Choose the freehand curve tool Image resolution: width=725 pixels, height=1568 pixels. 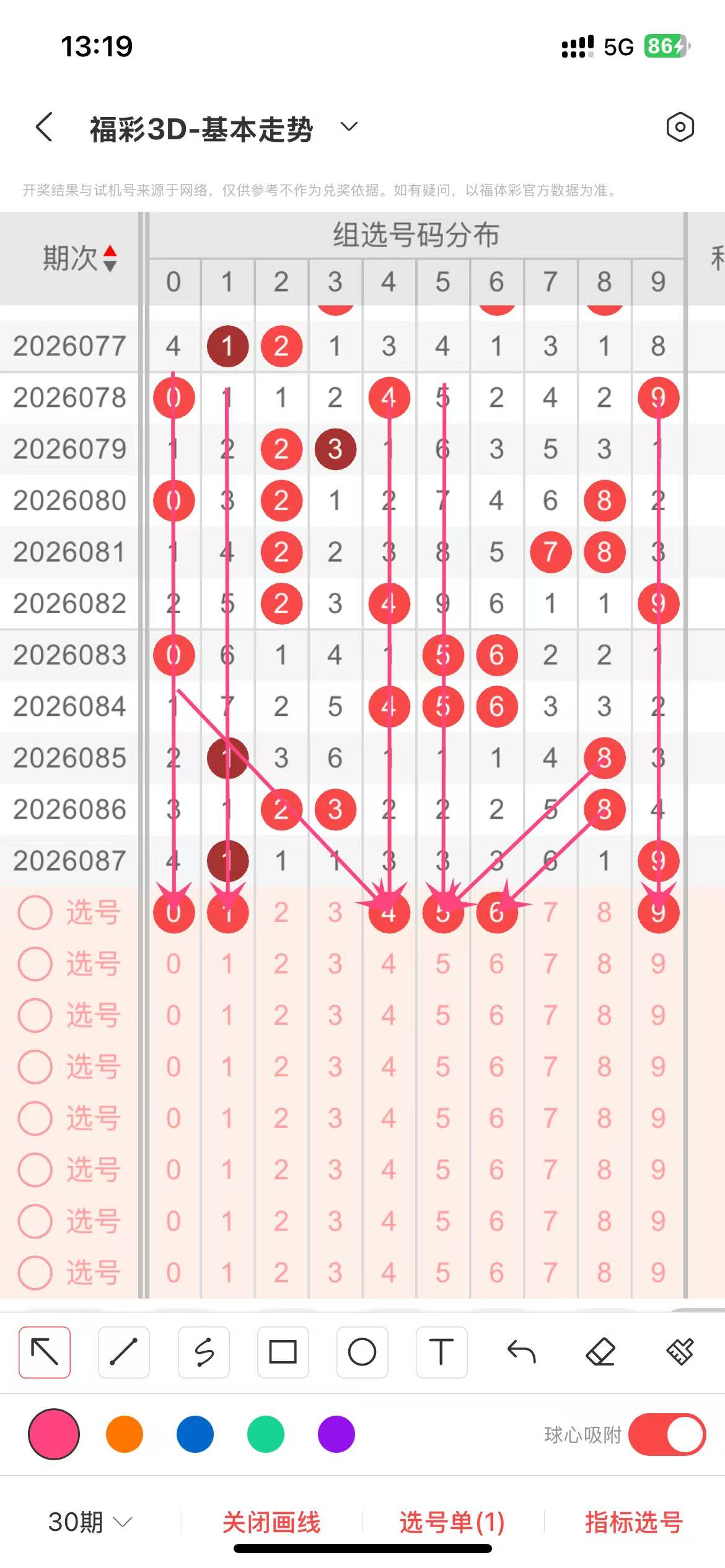tap(203, 1351)
